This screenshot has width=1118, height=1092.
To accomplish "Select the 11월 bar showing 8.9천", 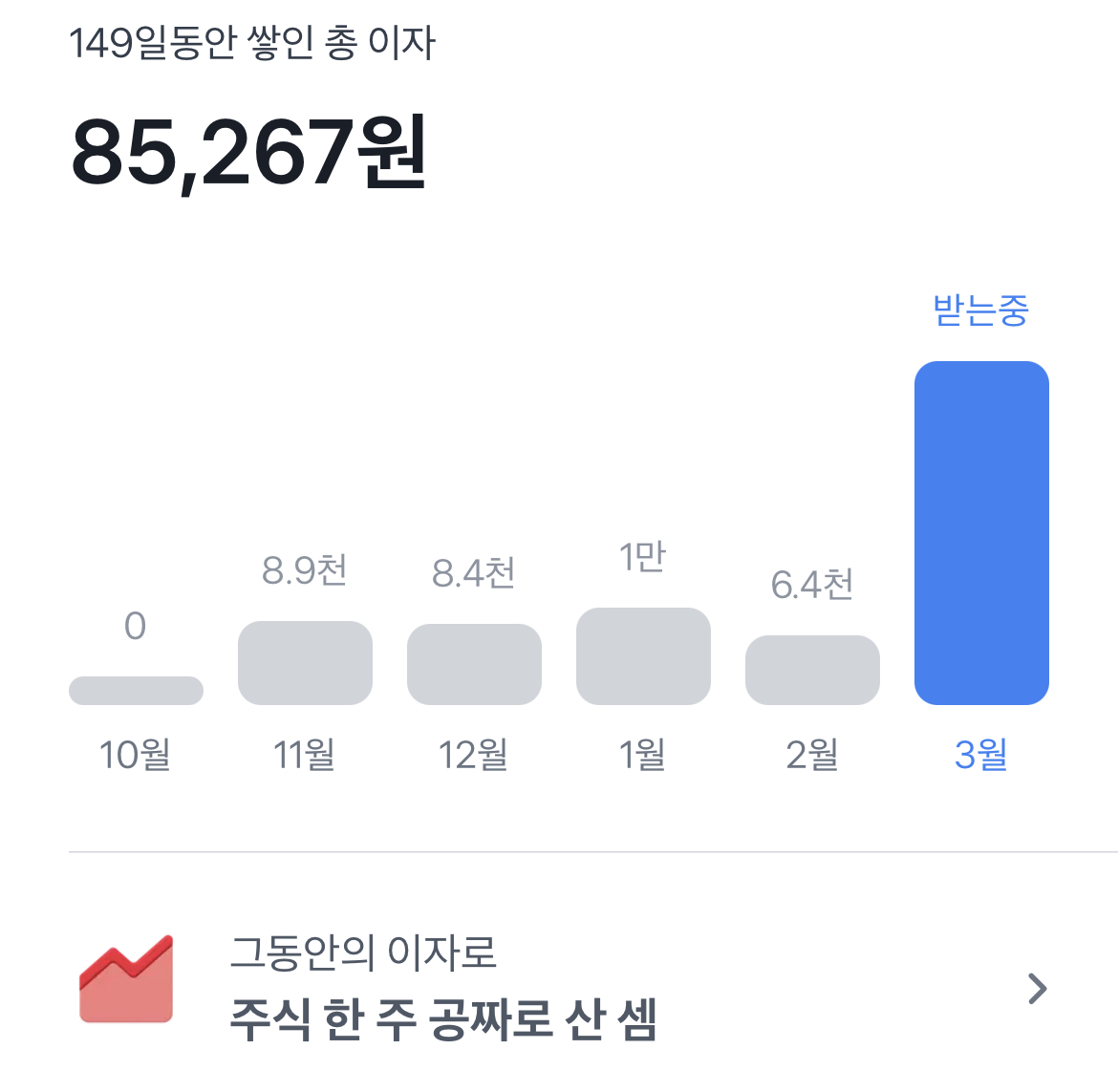I will click(x=305, y=663).
